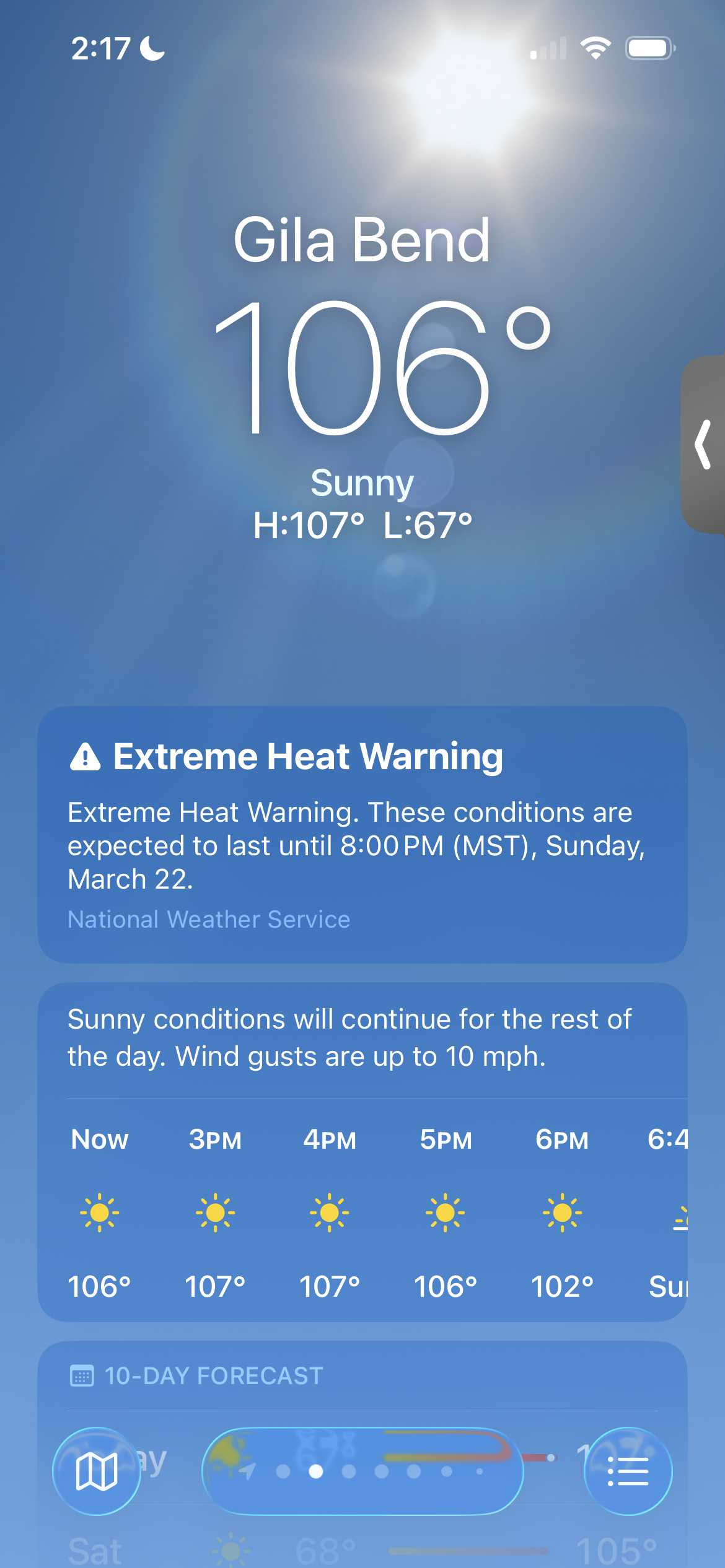Open the saved locations list

[x=628, y=1471]
